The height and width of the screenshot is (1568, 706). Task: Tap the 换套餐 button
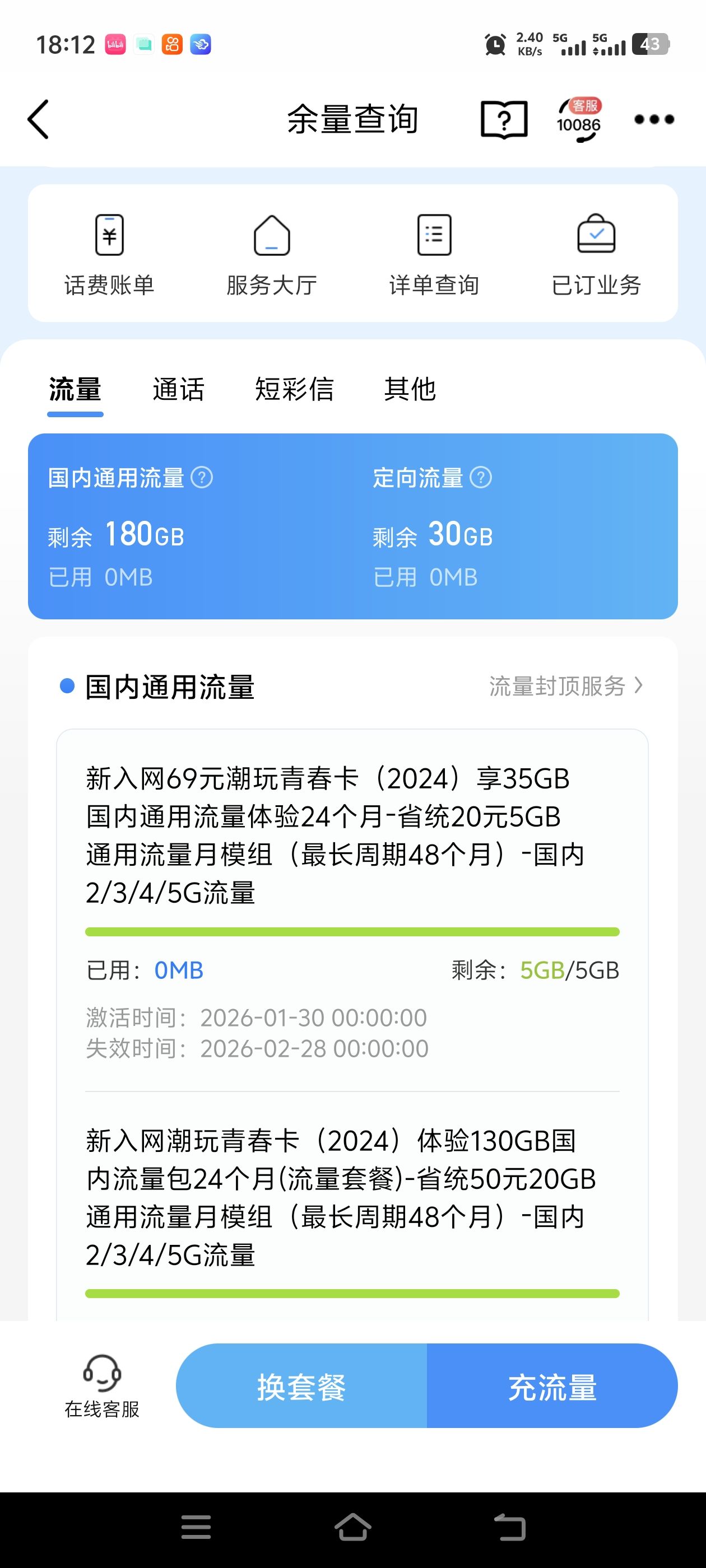[301, 1386]
